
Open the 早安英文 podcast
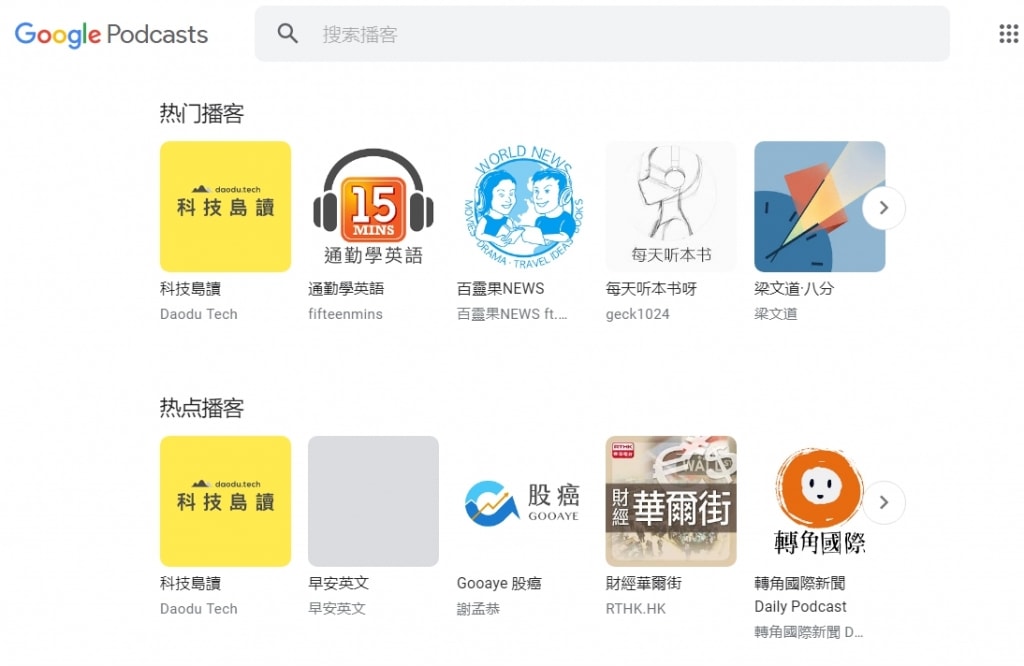click(373, 501)
